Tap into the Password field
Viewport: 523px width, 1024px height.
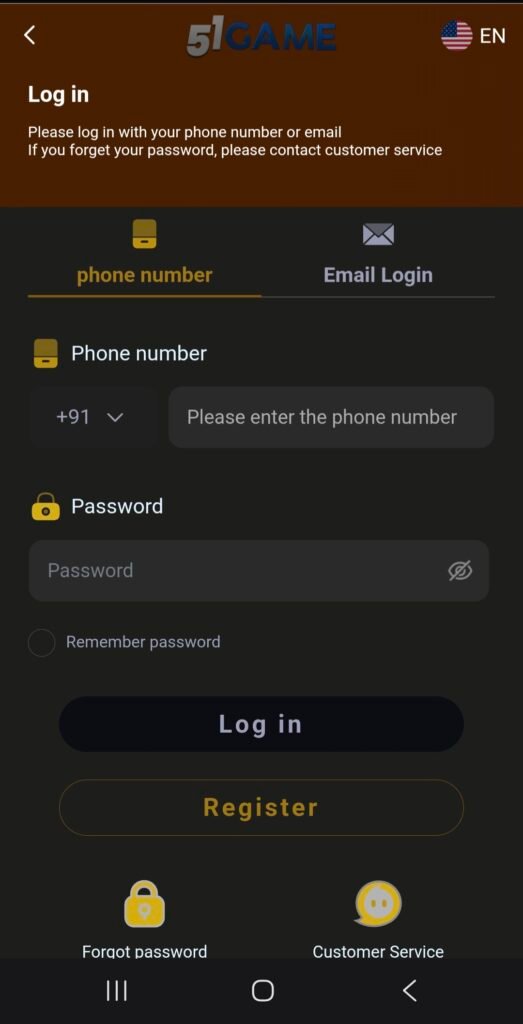[259, 571]
